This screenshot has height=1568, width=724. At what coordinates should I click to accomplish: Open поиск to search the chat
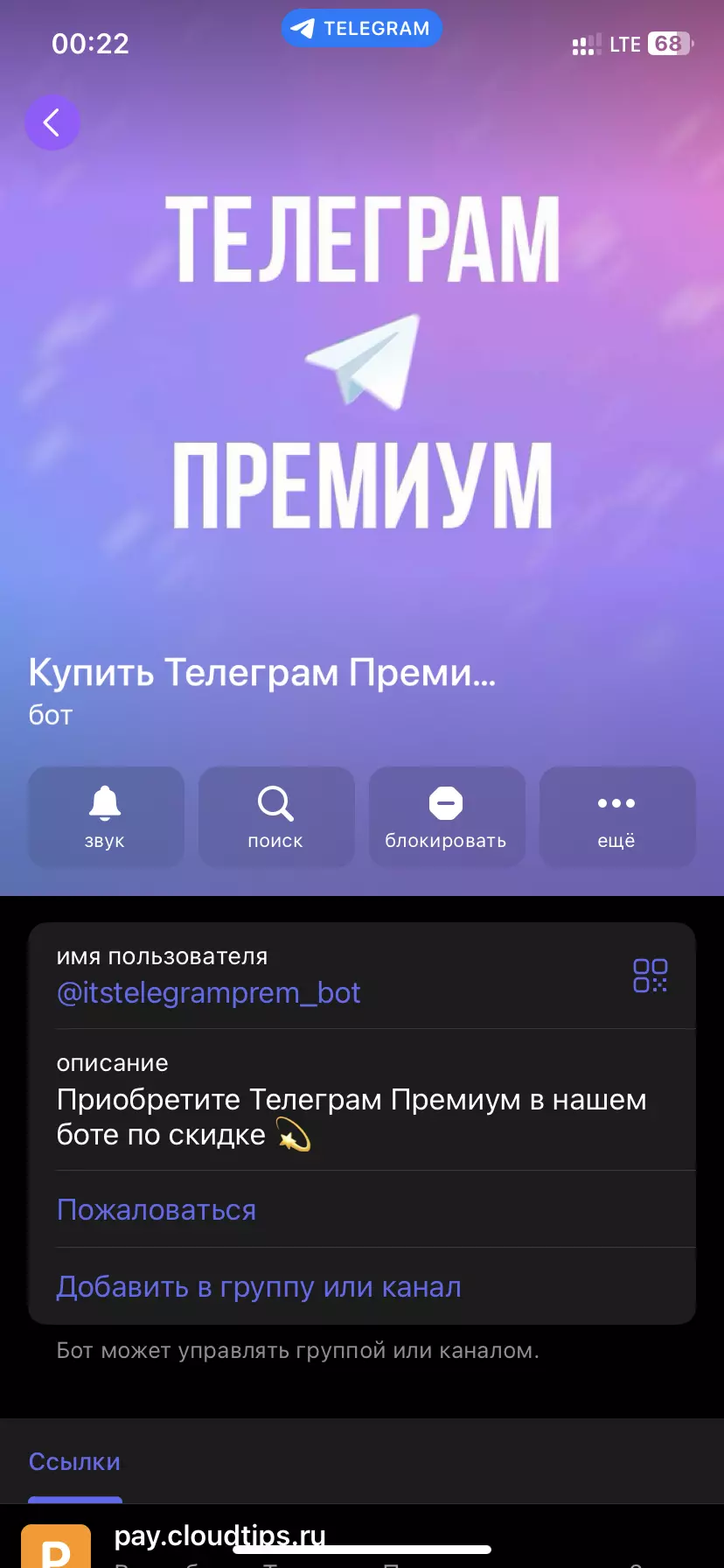[275, 817]
